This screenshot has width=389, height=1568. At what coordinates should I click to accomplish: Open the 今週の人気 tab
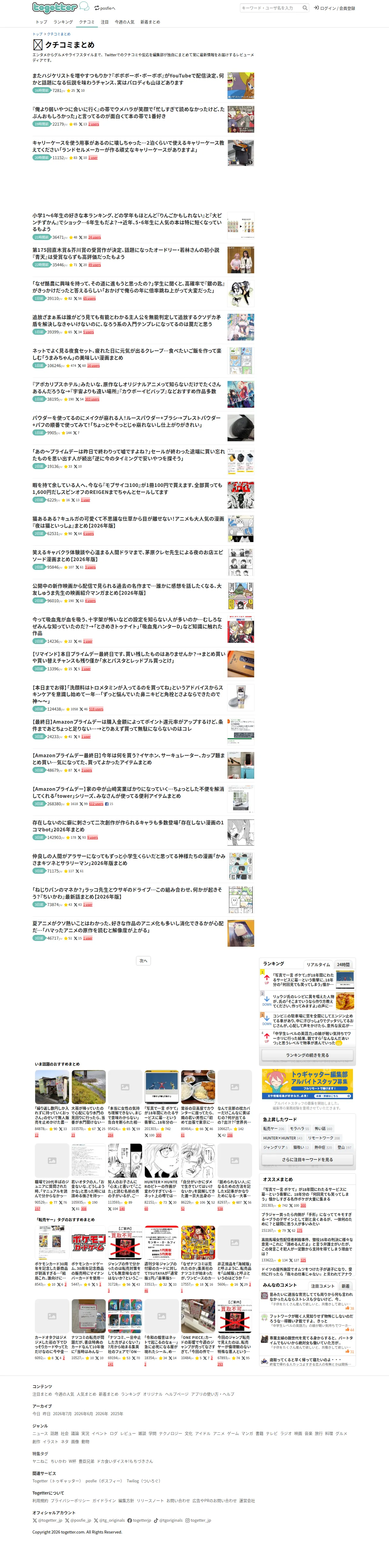(125, 22)
